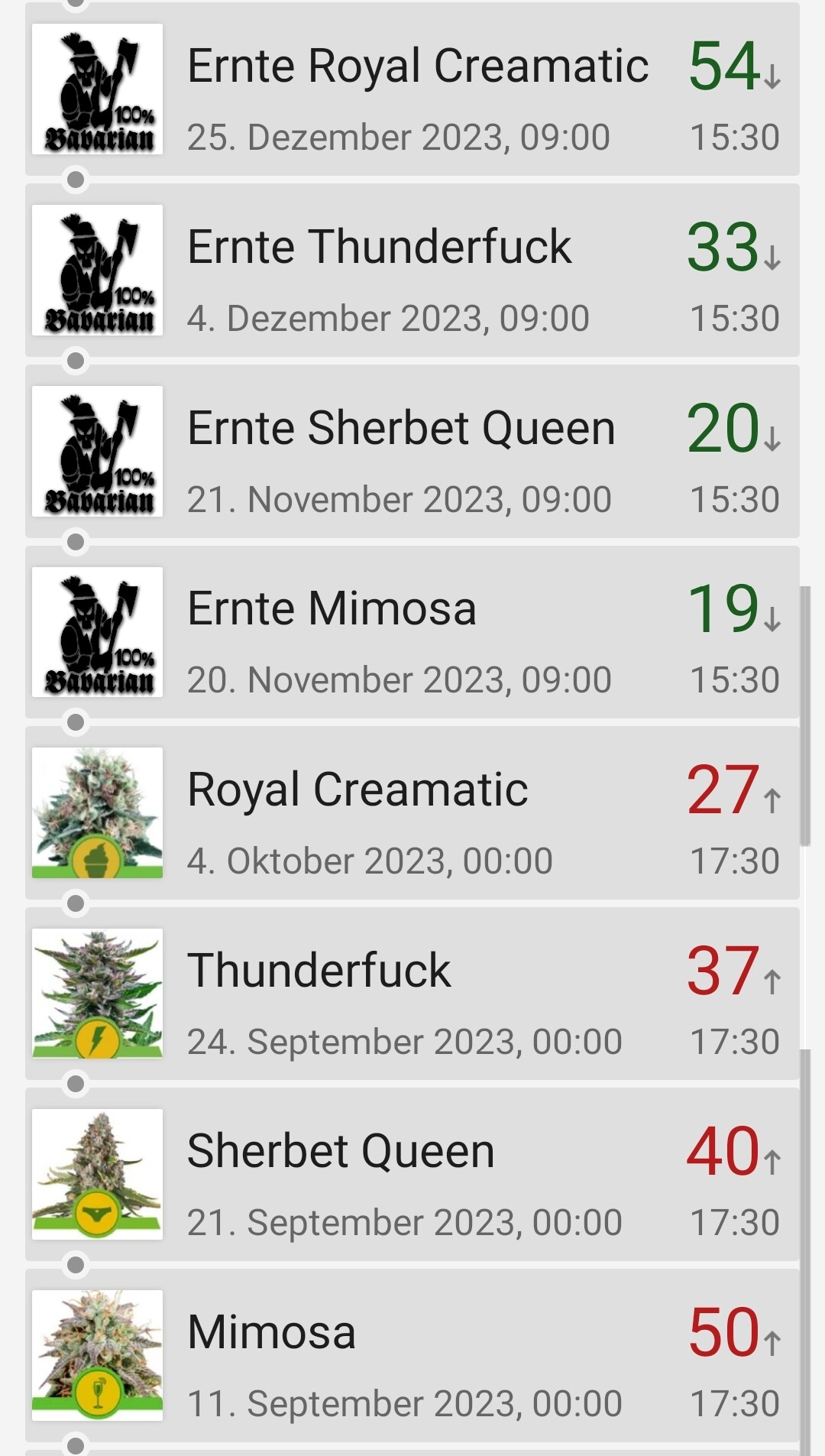
Task: Open the Ernte Thunderfuck countdown
Action: coord(412,271)
